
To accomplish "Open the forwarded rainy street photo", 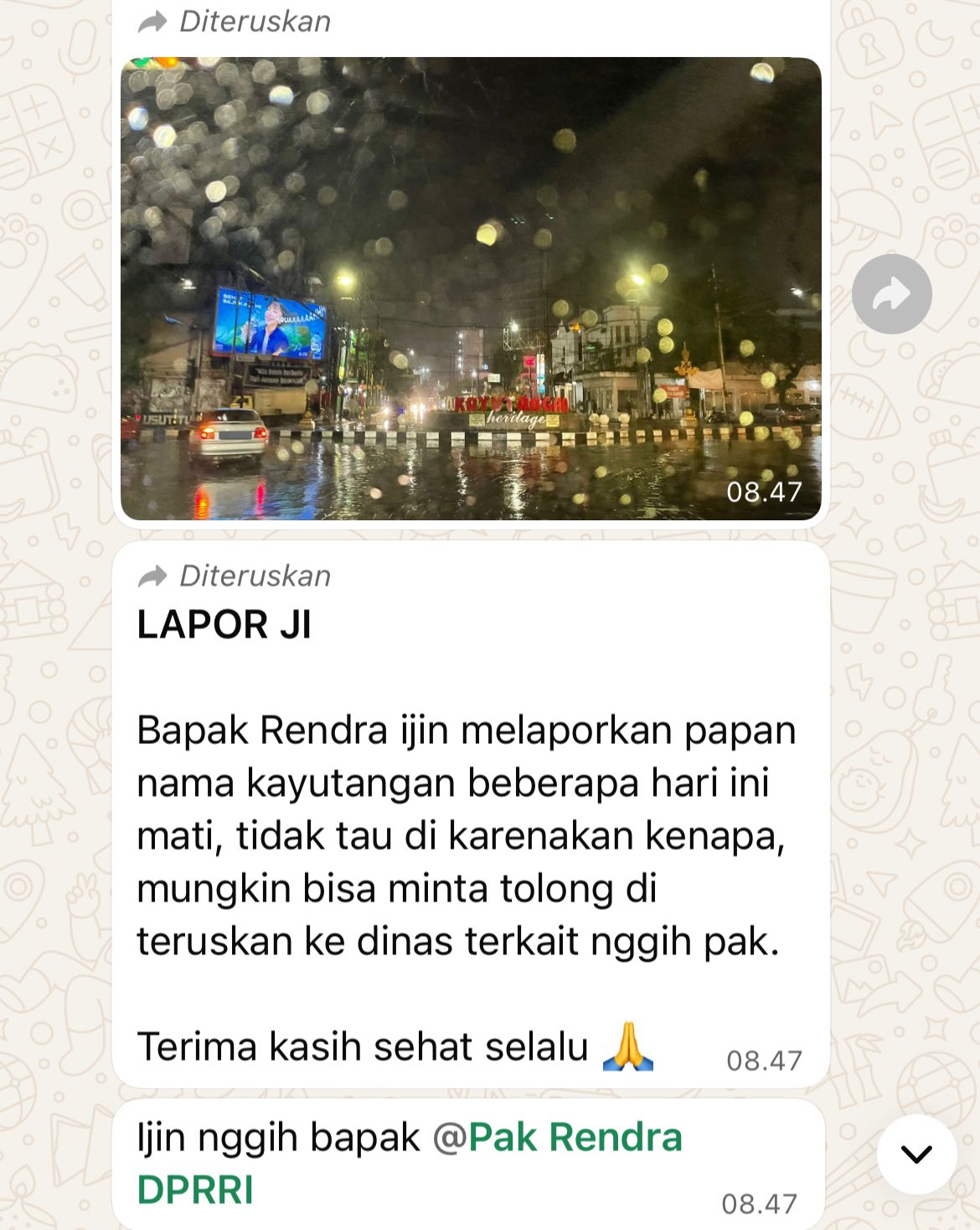I will (x=470, y=288).
